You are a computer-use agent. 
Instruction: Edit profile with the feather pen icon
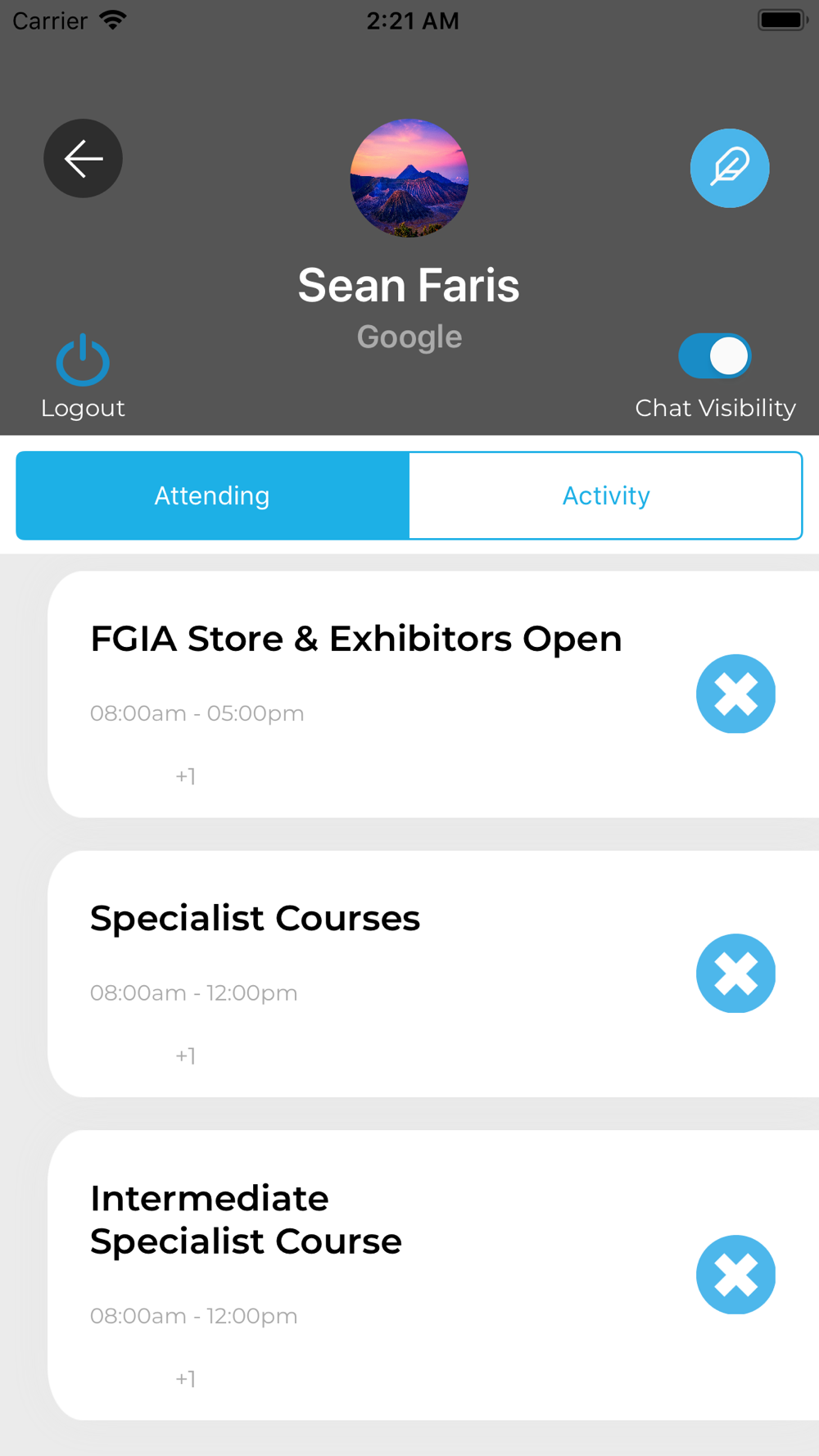pyautogui.click(x=730, y=168)
